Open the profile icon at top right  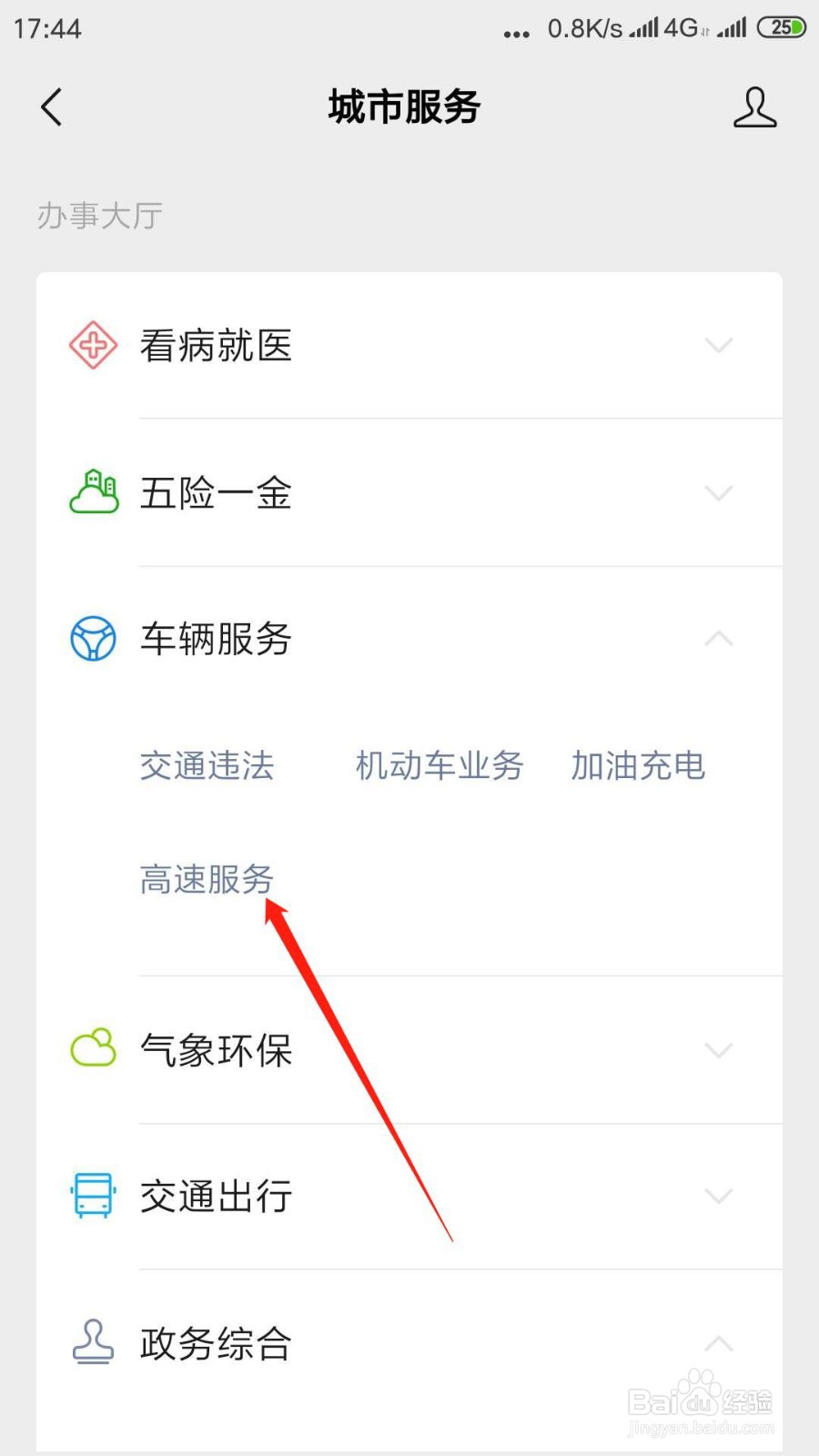pos(755,106)
